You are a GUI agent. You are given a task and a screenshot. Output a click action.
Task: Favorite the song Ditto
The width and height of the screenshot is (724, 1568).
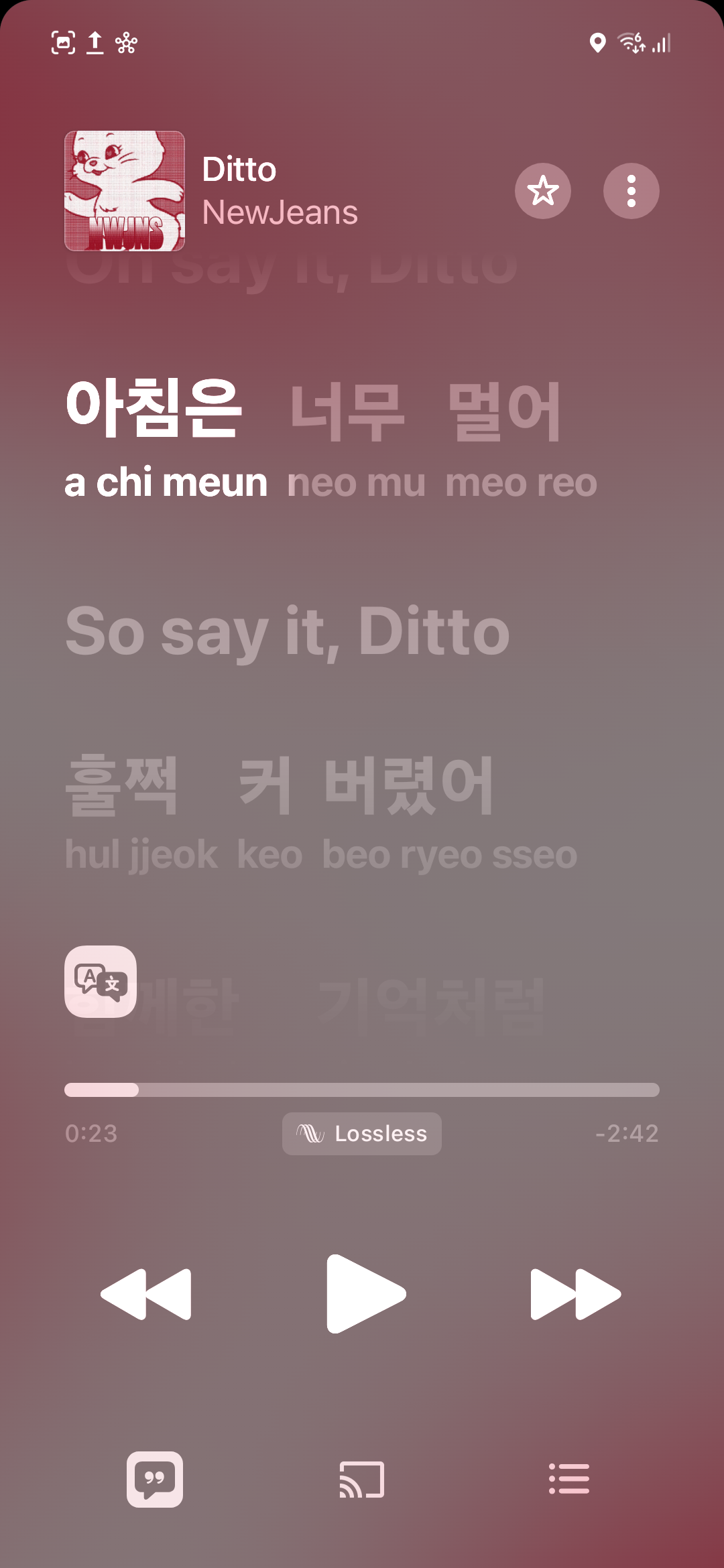542,191
